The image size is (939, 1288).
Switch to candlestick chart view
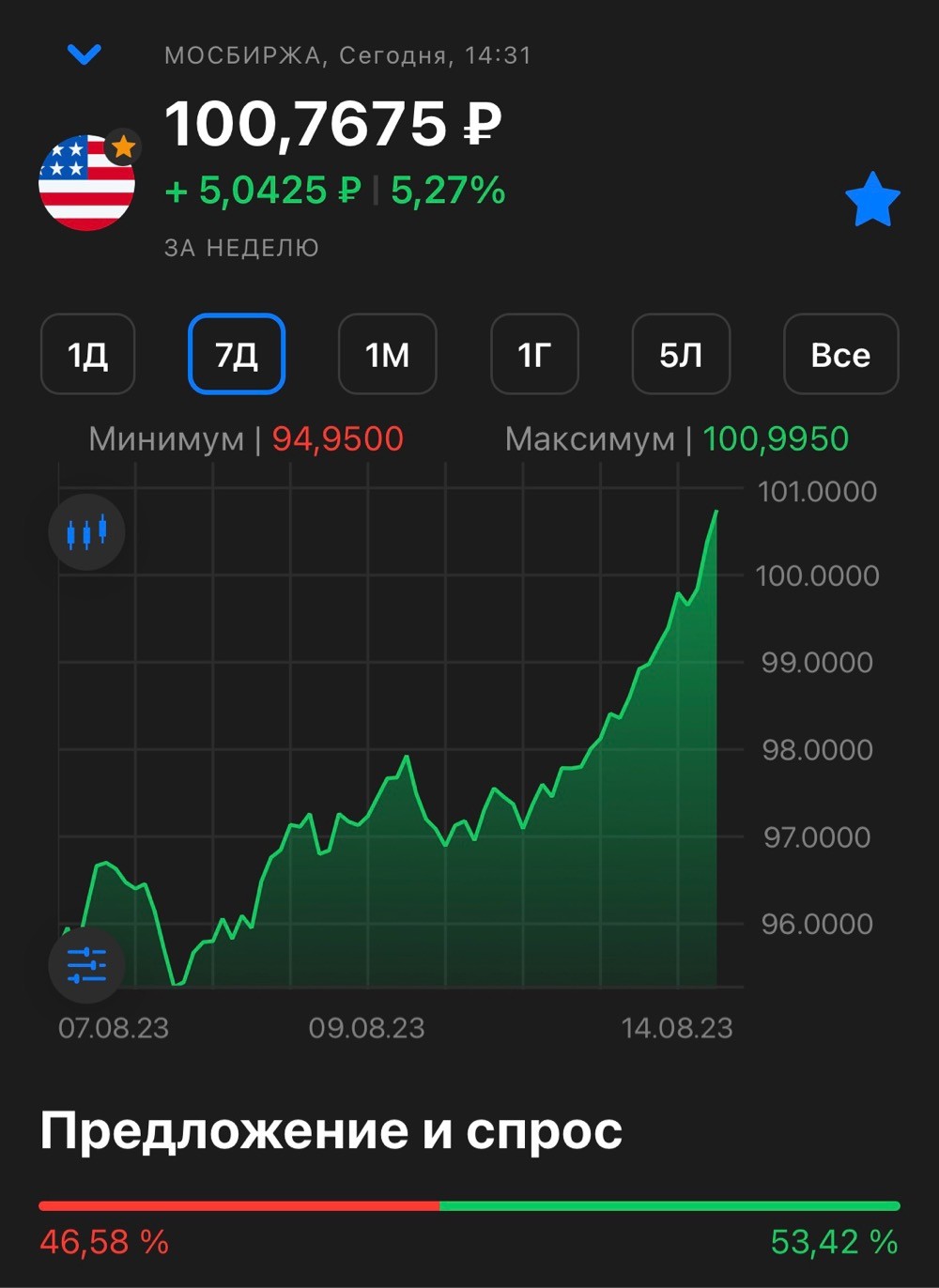tap(86, 532)
